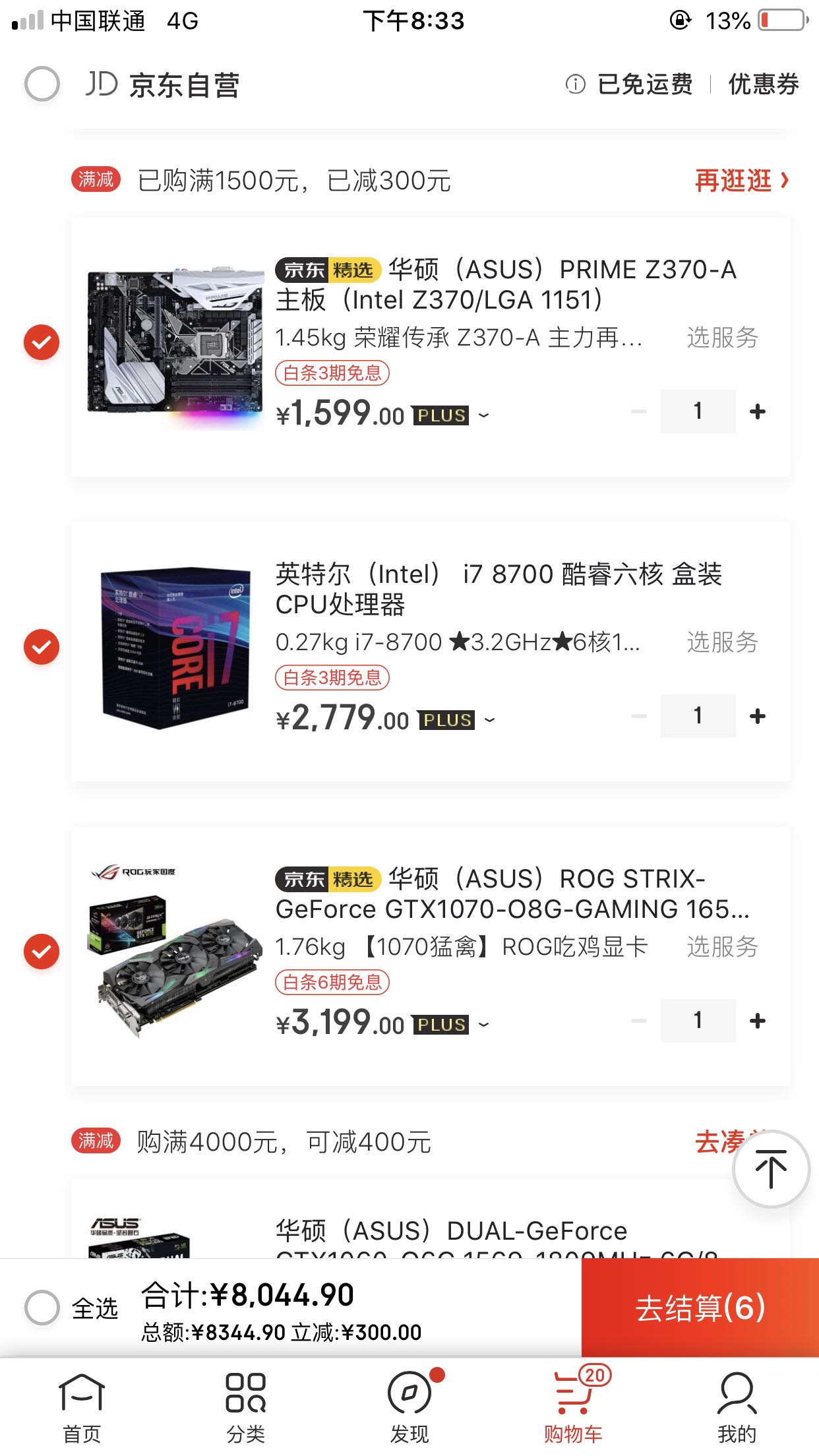
Task: Select the 京东自营 store checkbox
Action: (42, 84)
